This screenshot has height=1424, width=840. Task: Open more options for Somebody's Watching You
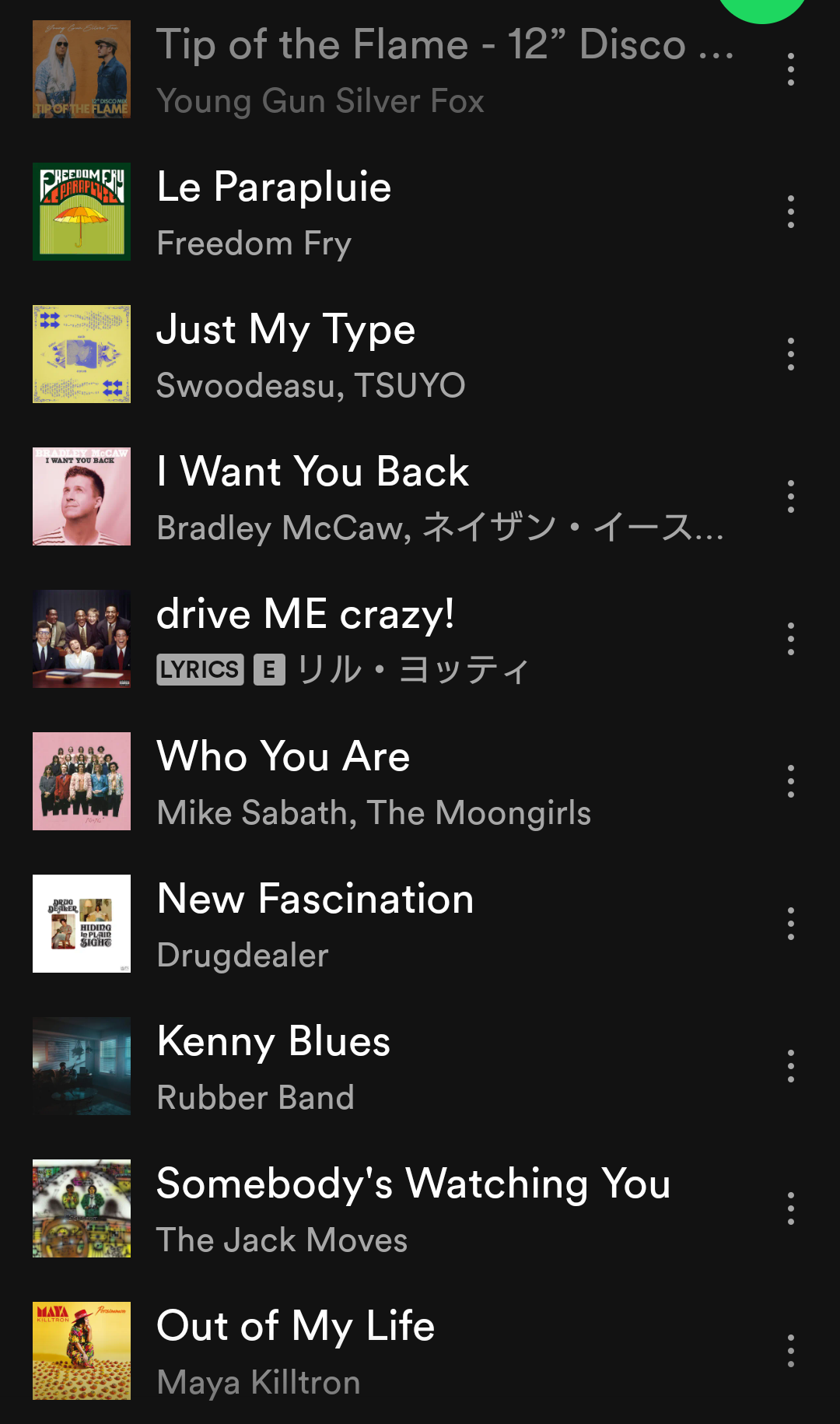pyautogui.click(x=790, y=1208)
